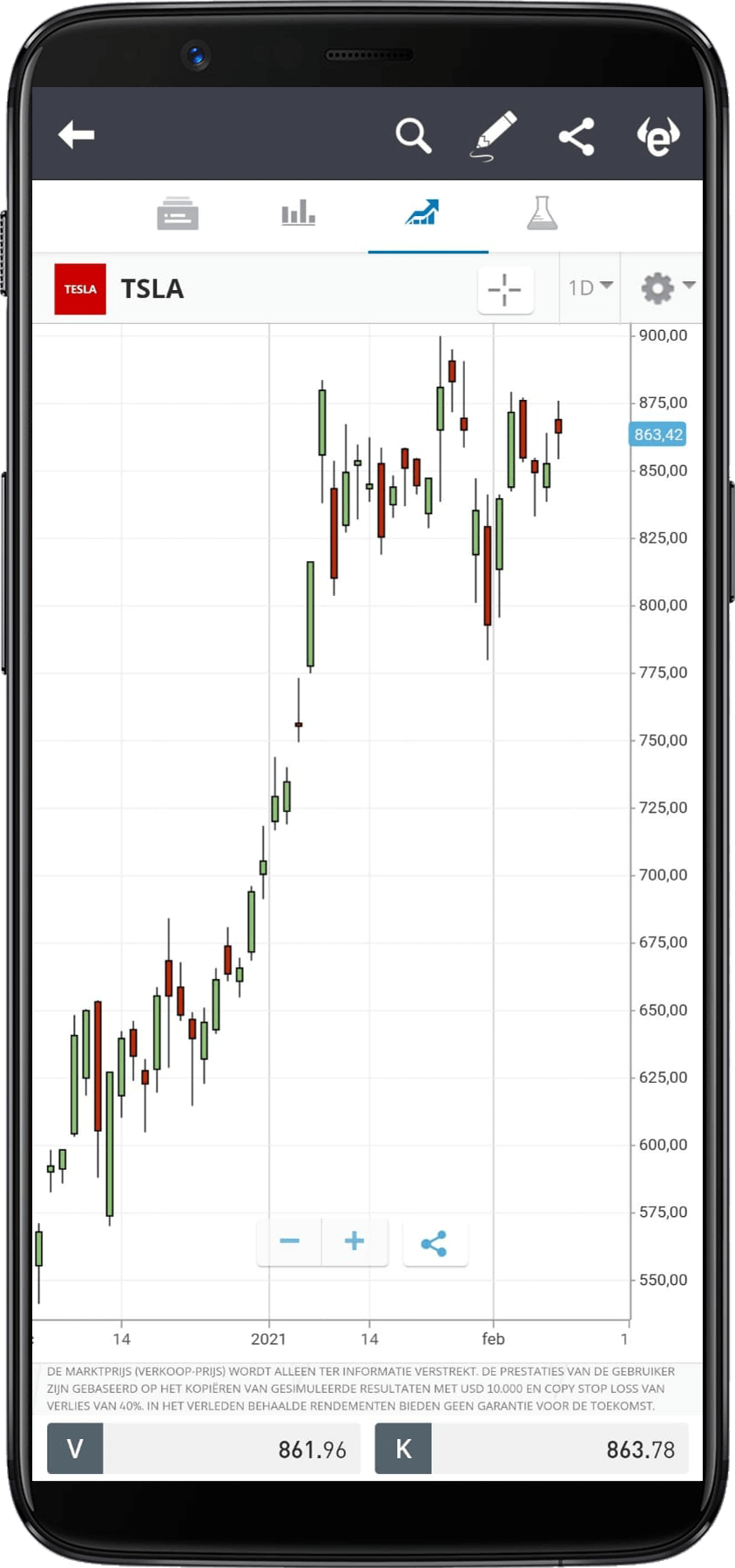Switch to the feed tab

pos(177,213)
